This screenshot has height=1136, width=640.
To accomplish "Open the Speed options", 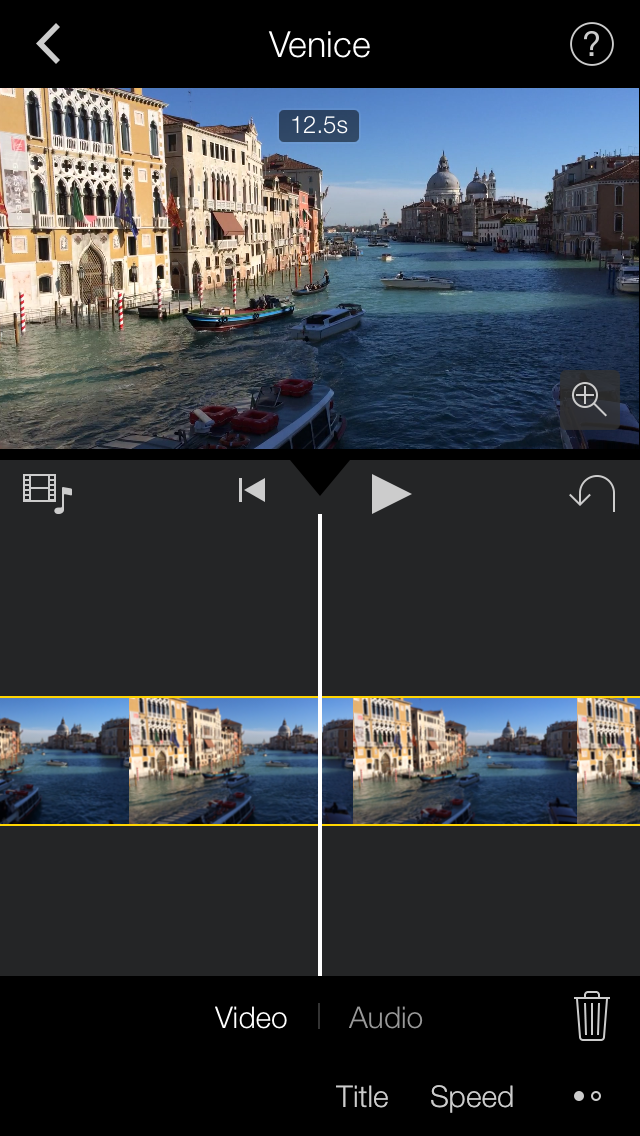I will click(471, 1097).
